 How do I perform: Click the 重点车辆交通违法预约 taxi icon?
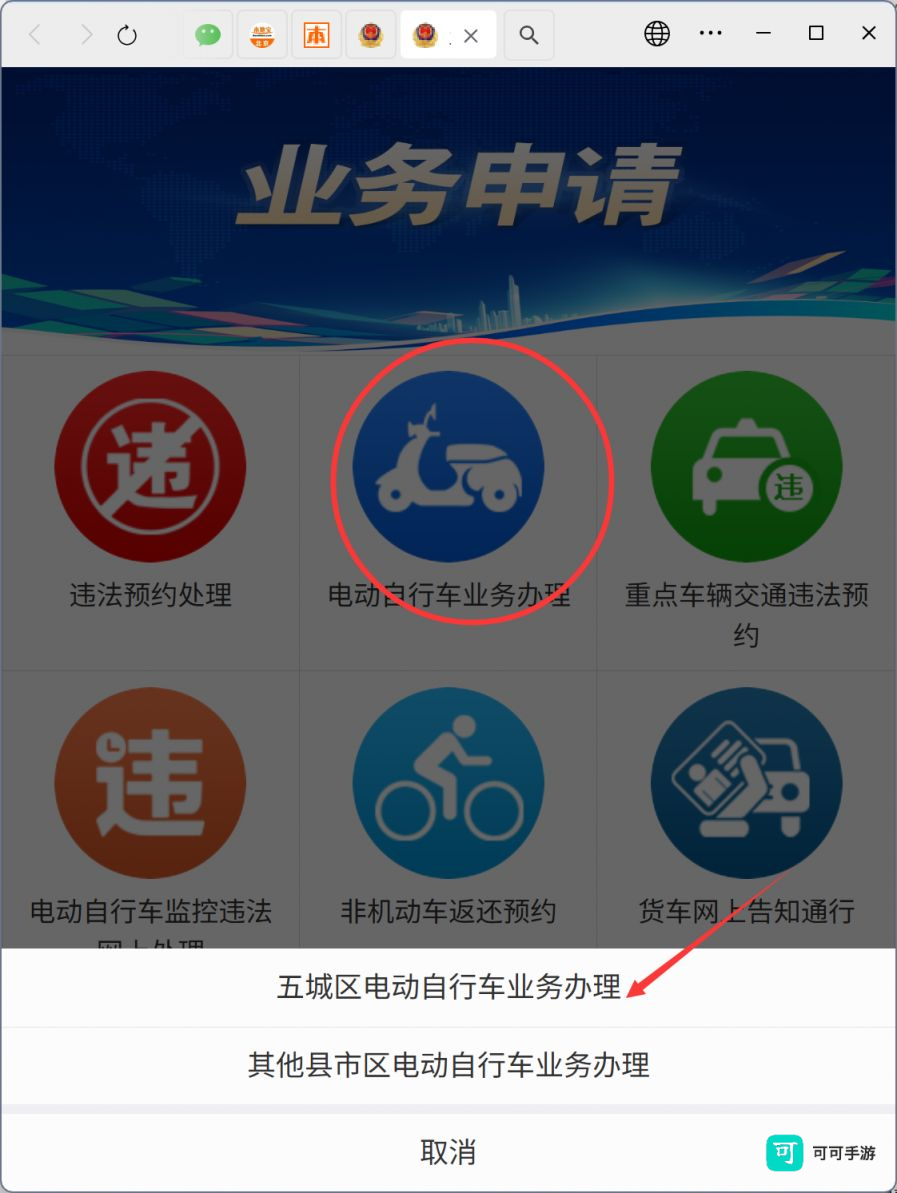click(744, 466)
